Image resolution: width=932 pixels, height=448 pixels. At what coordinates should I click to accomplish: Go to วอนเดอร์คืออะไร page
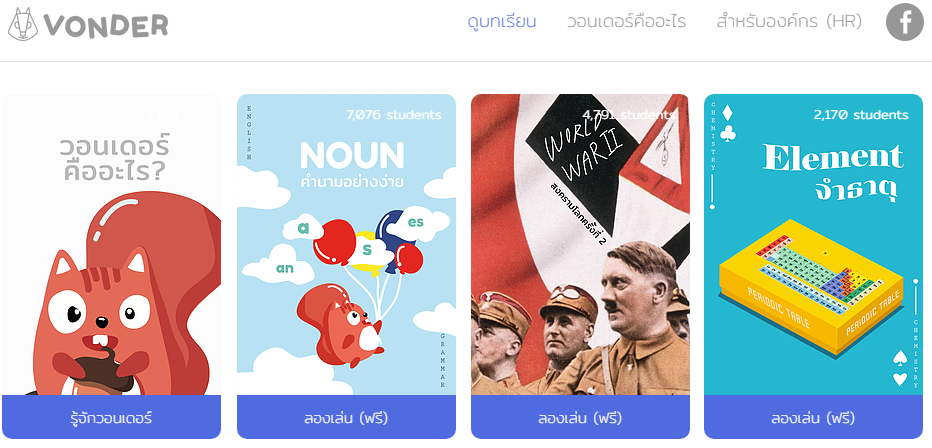pyautogui.click(x=626, y=22)
